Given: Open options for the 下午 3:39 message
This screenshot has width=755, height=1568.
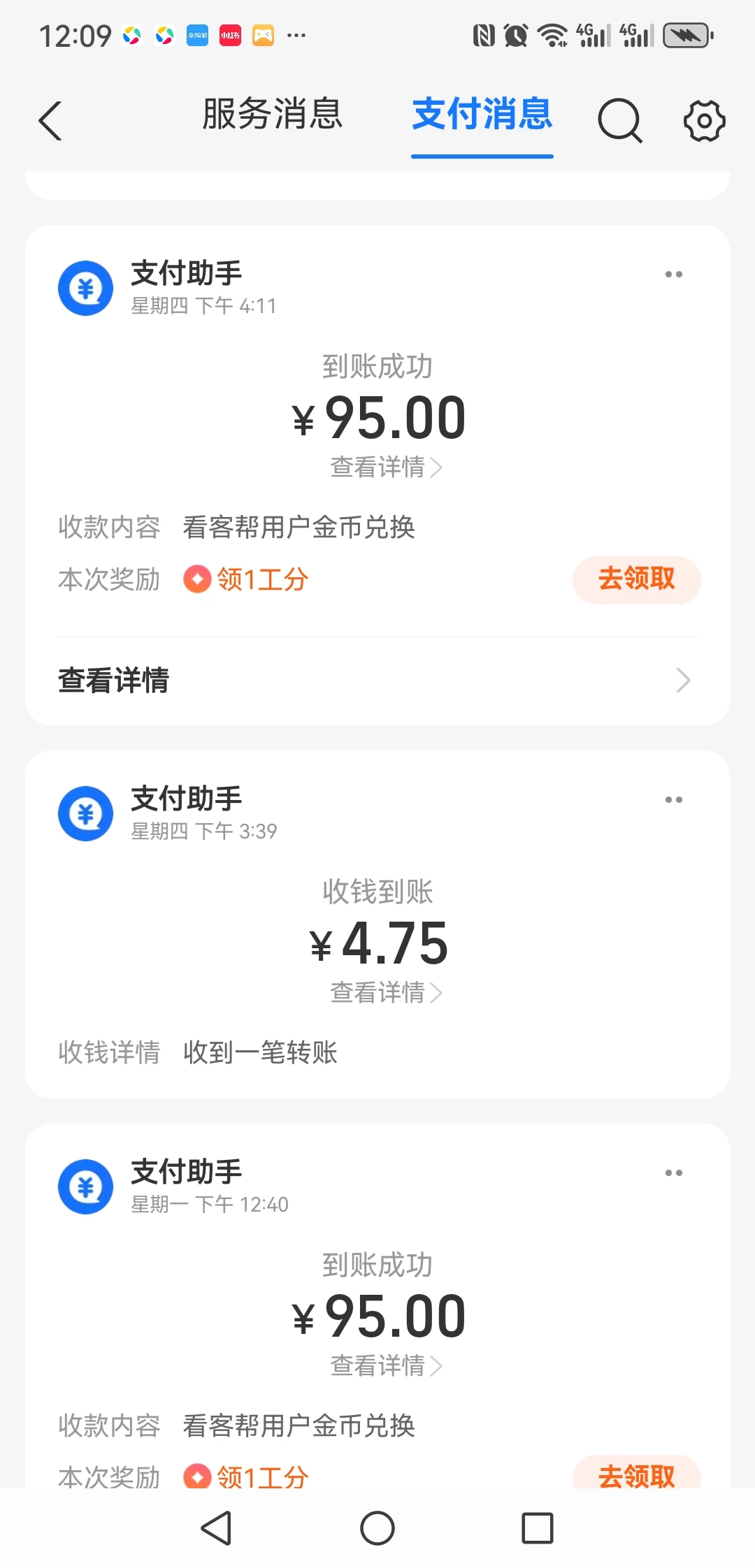Looking at the screenshot, I should coord(673,800).
